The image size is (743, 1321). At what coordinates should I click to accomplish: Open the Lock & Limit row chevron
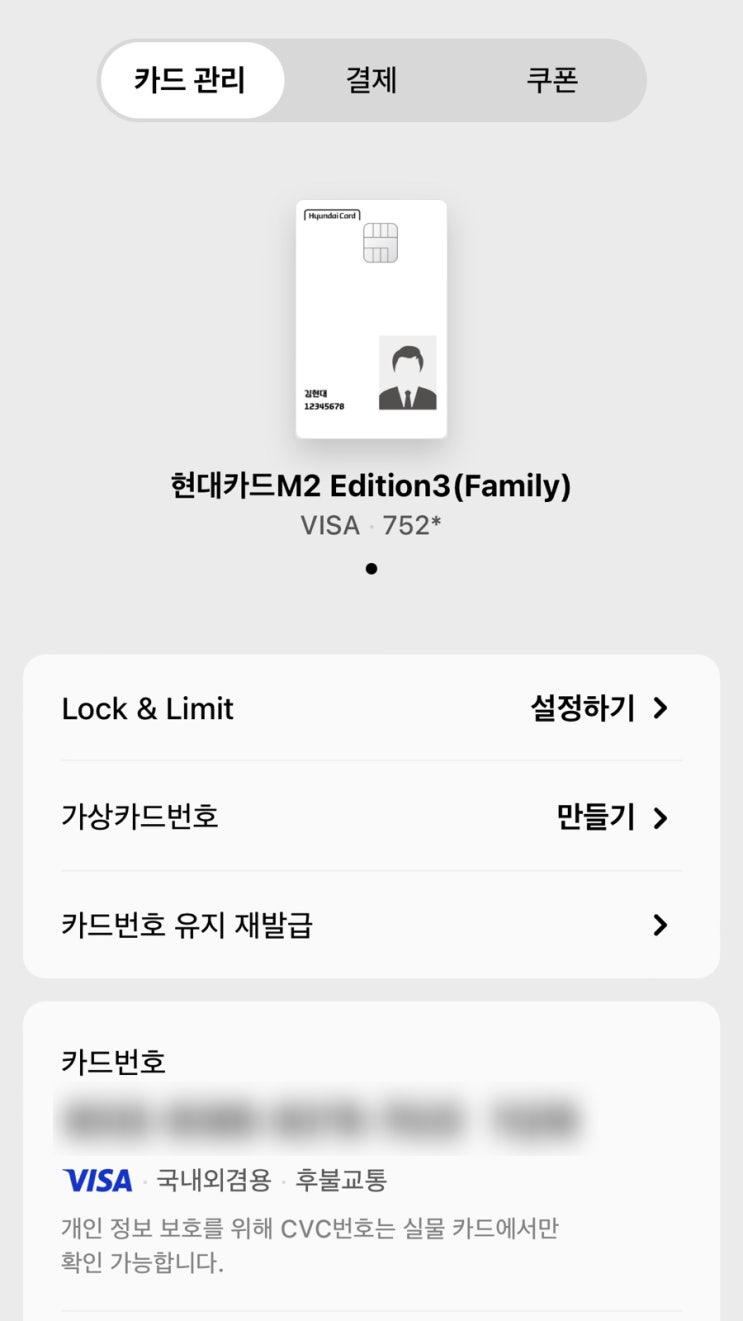(x=659, y=708)
